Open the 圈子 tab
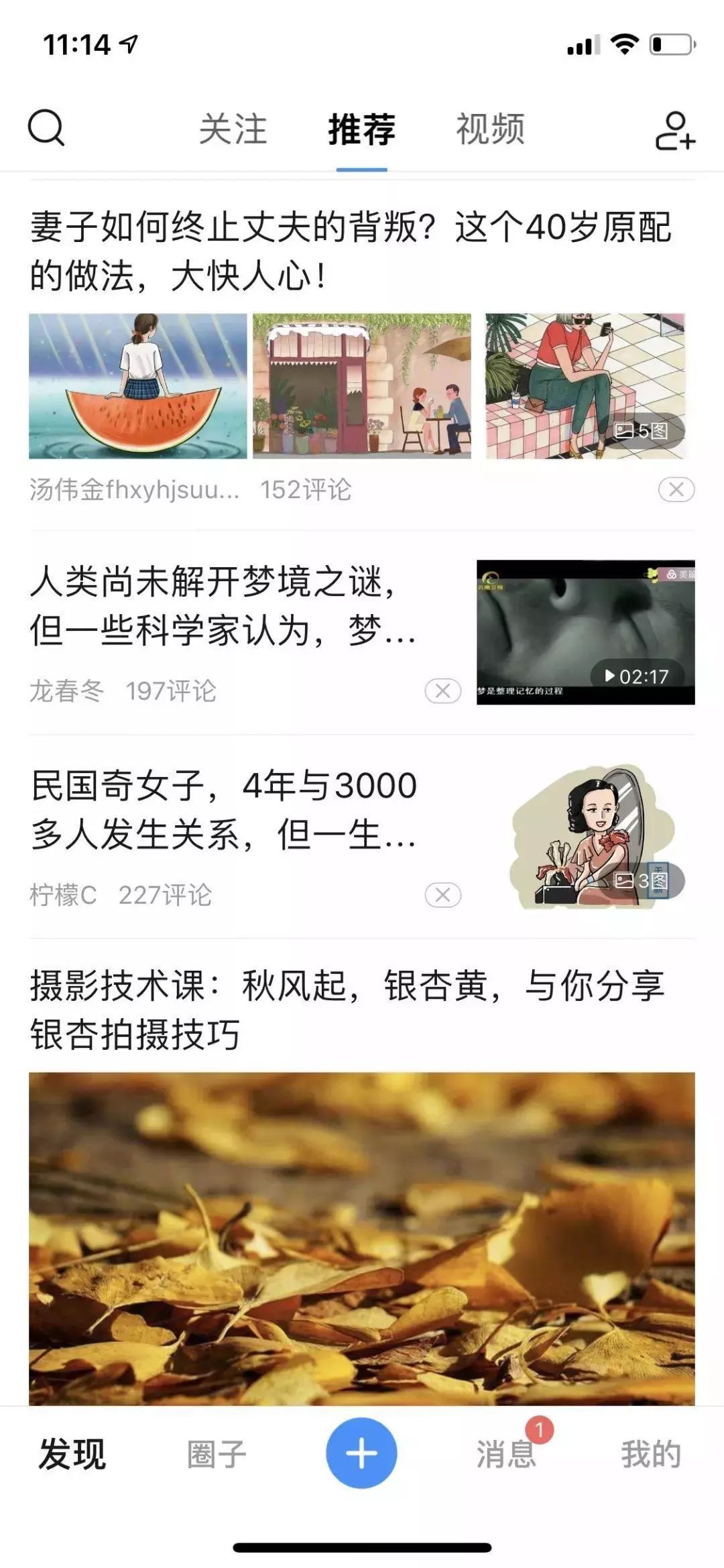Image resolution: width=724 pixels, height=1568 pixels. (x=217, y=1455)
